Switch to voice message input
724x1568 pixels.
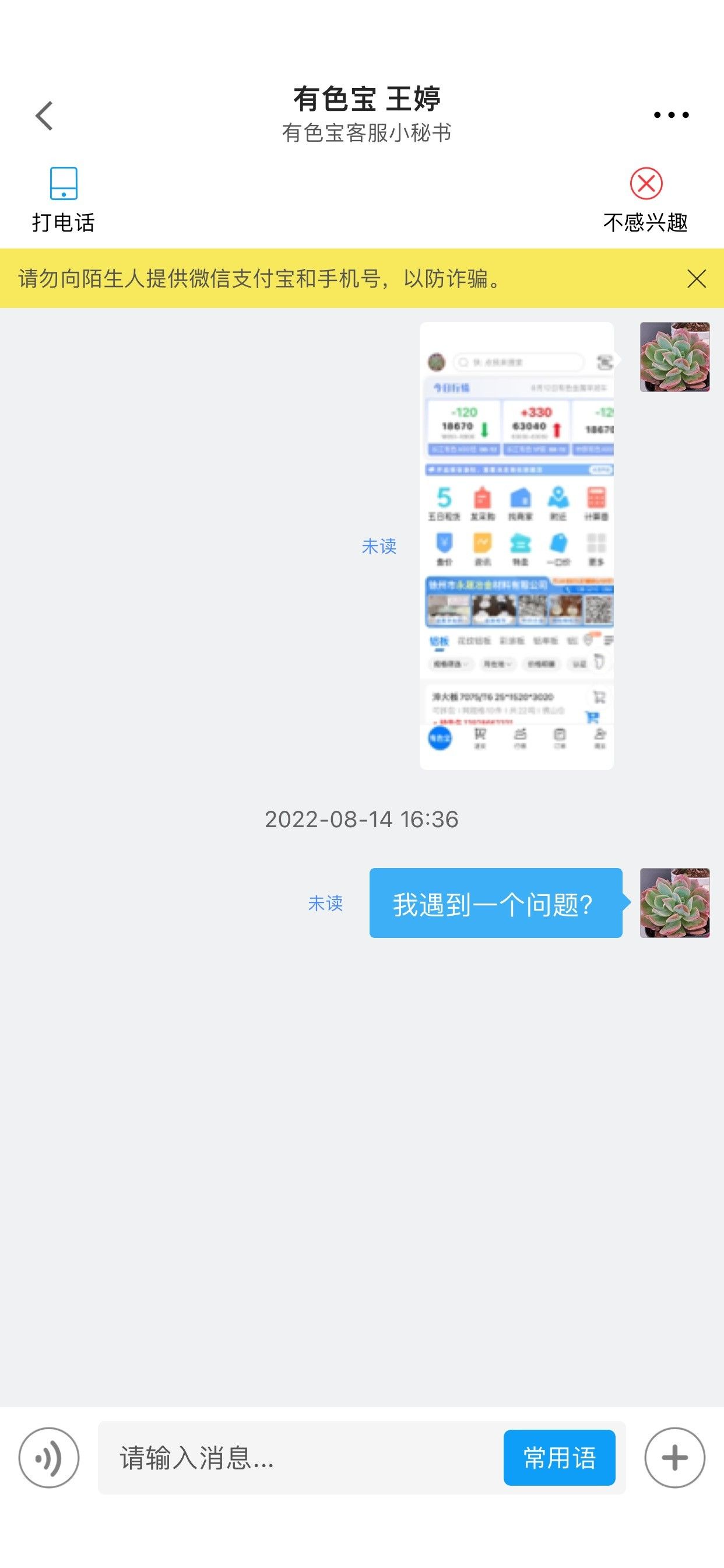pos(50,1458)
